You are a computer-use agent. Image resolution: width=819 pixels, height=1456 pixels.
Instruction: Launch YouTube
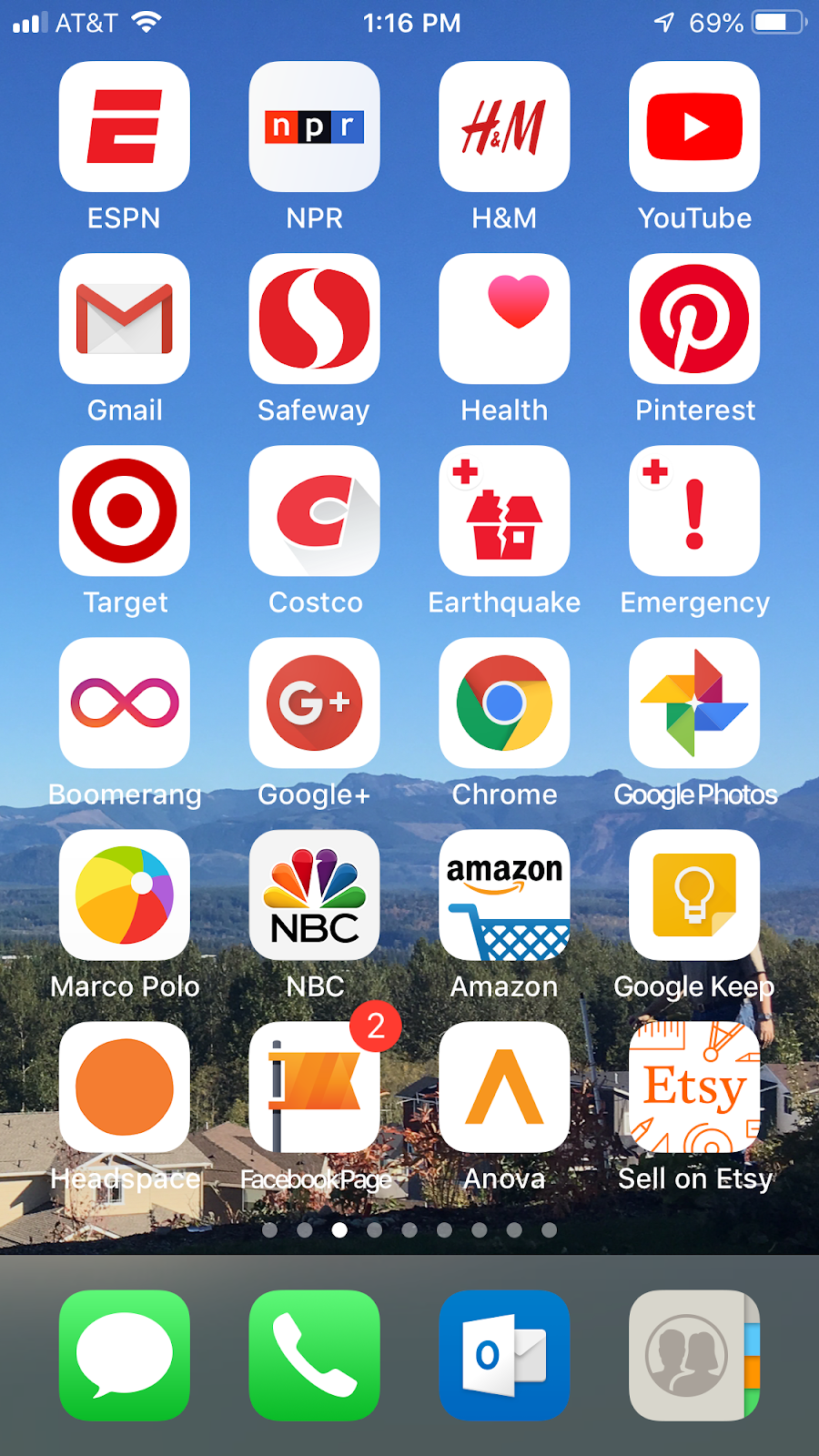coord(694,126)
